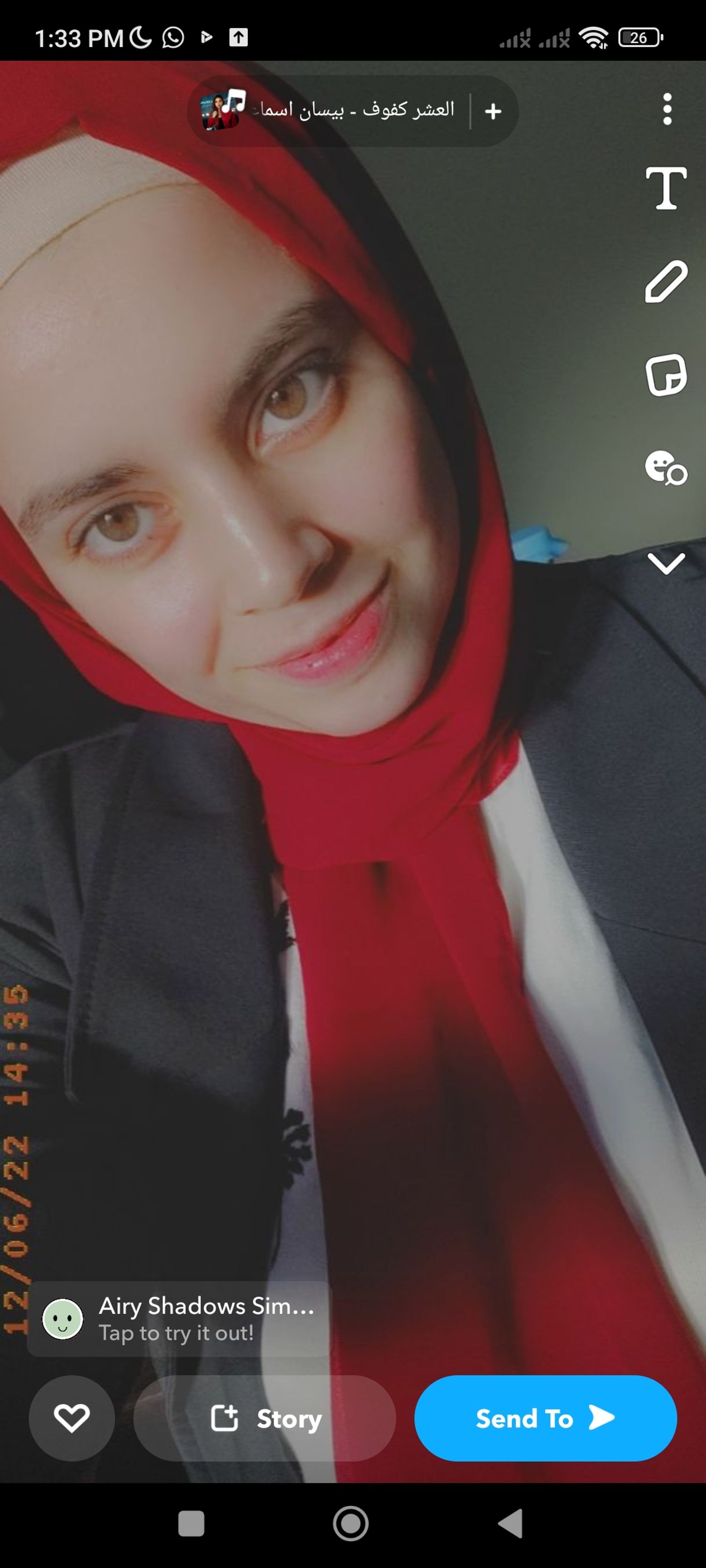Try the Airy Shadows lens suggestion
Viewport: 706px width, 1568px height.
pos(178,1319)
